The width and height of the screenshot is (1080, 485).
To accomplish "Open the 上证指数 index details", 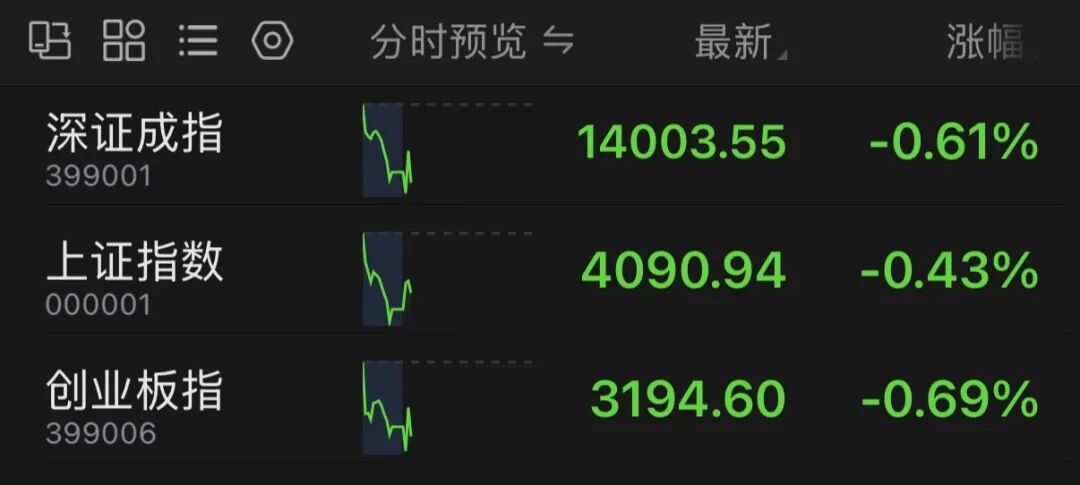I will pyautogui.click(x=135, y=275).
